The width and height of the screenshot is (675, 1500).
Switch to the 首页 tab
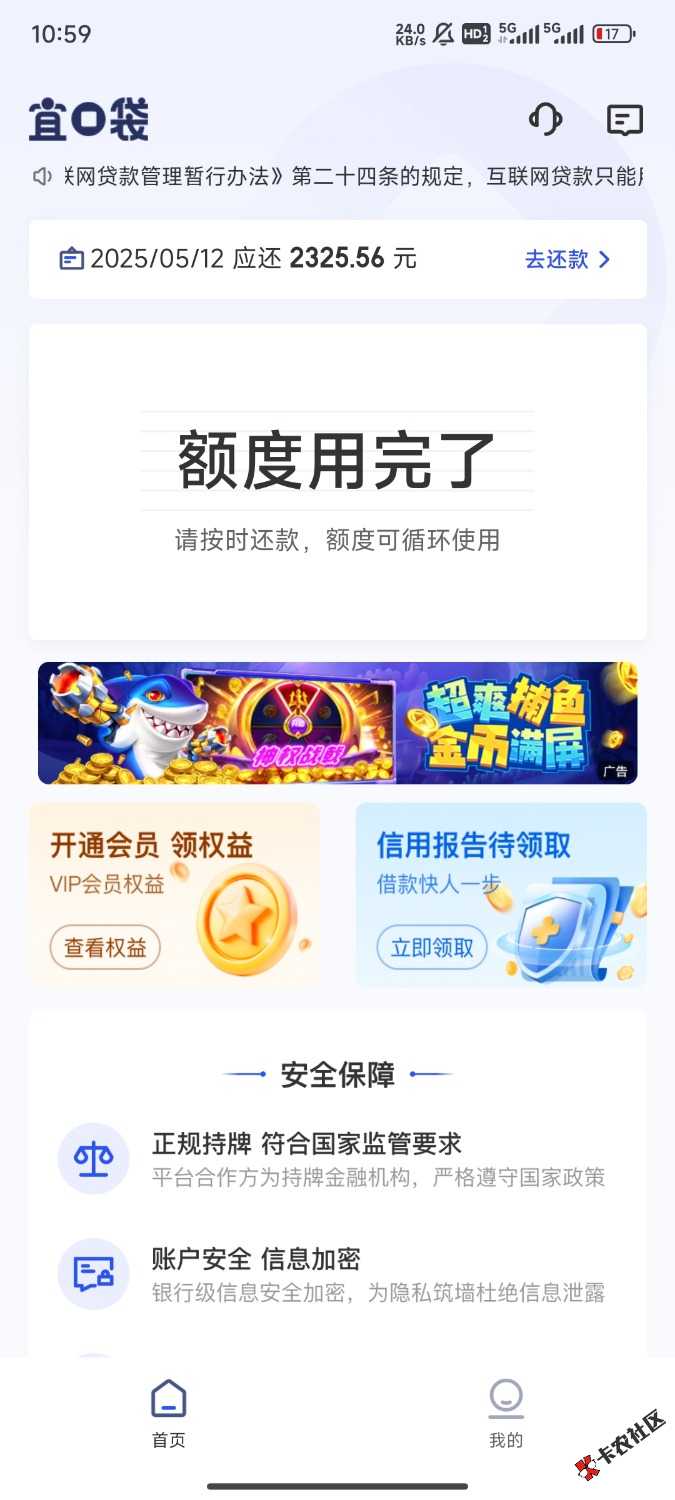(x=168, y=1412)
